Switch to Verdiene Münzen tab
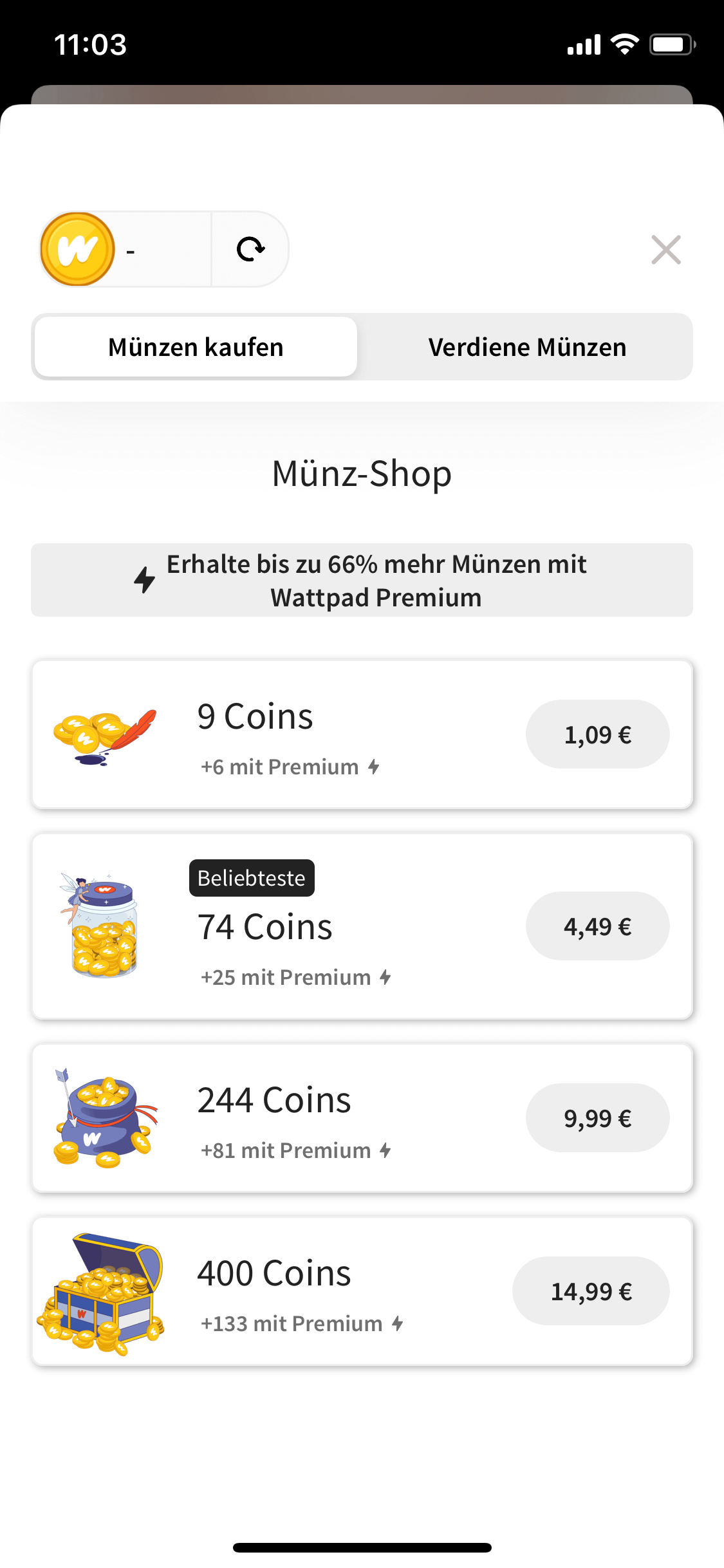Viewport: 724px width, 1568px height. [x=527, y=347]
